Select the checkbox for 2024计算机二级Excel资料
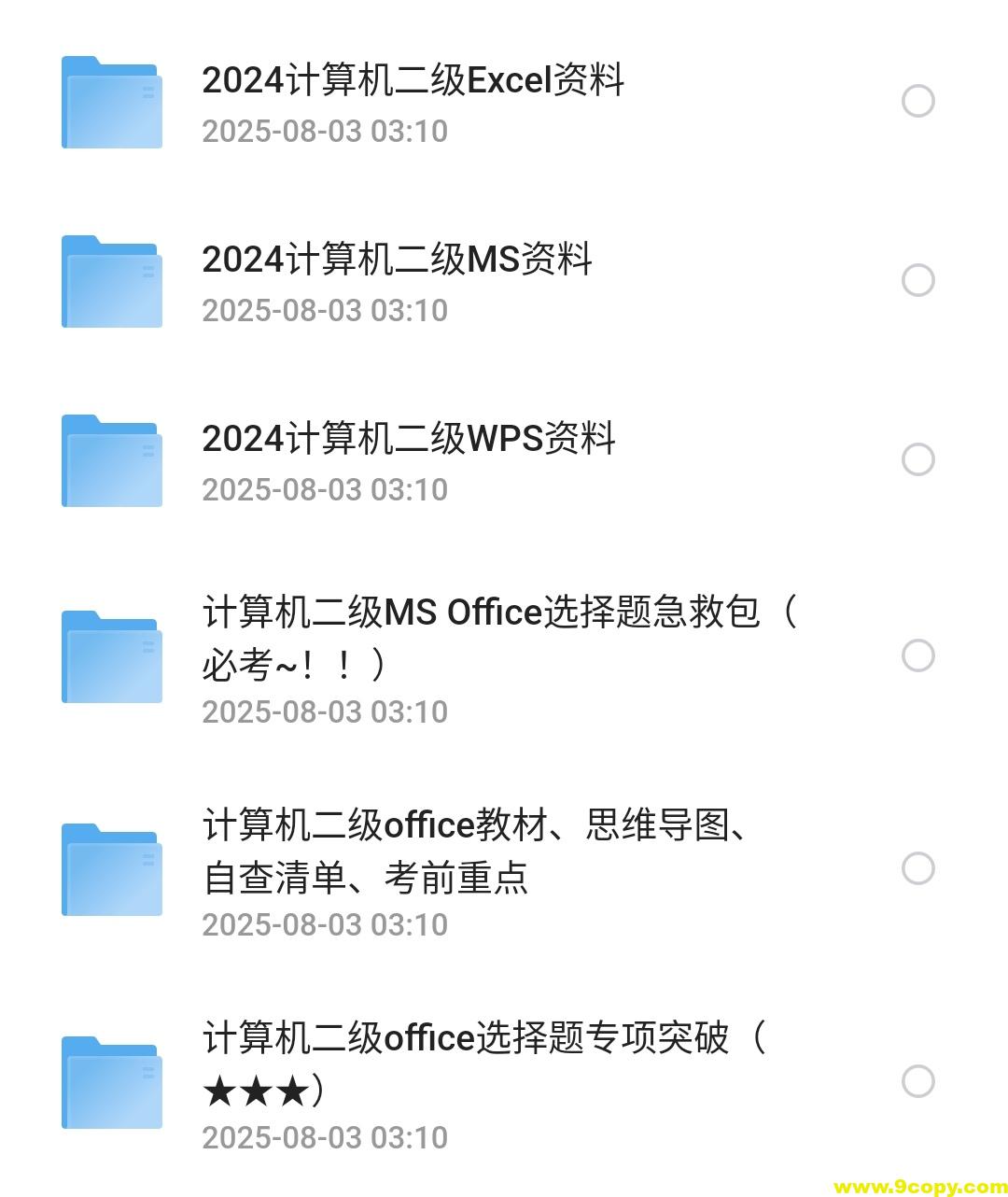Screen dimensions: 1008x1197 pyautogui.click(x=920, y=99)
